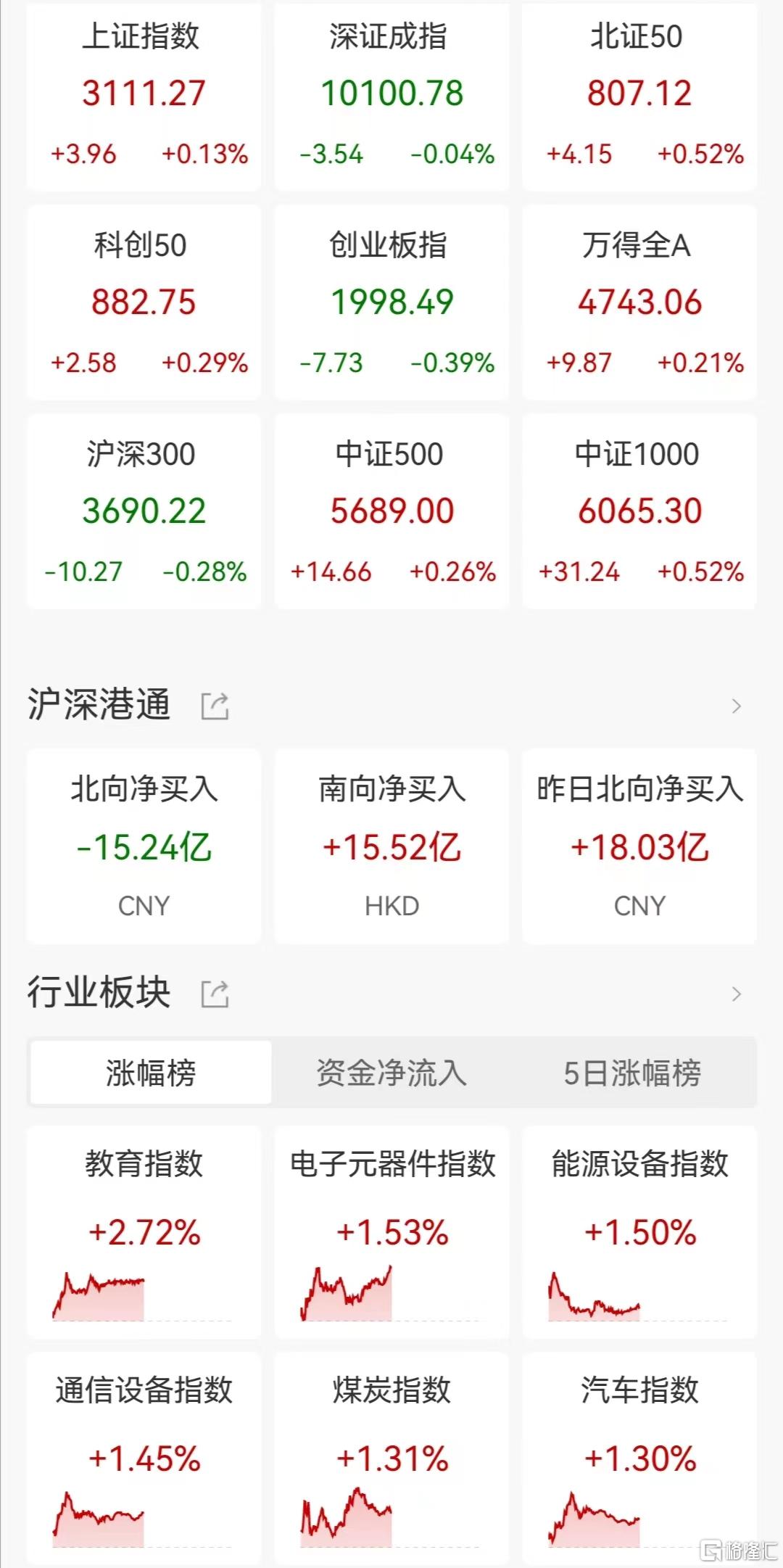Open the 沪深300 index card
This screenshot has width=783, height=1568.
(144, 511)
